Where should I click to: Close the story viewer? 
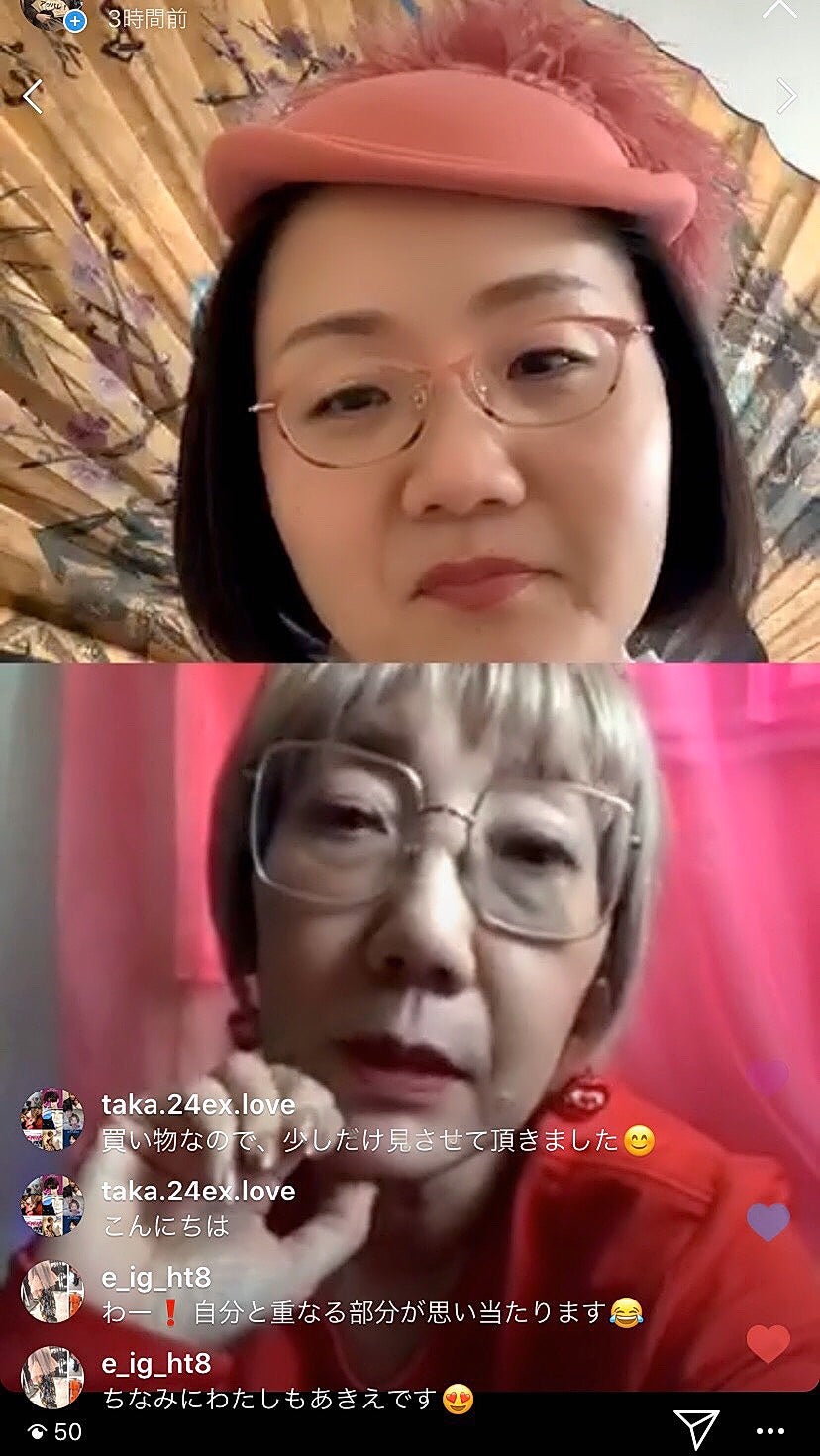click(780, 8)
